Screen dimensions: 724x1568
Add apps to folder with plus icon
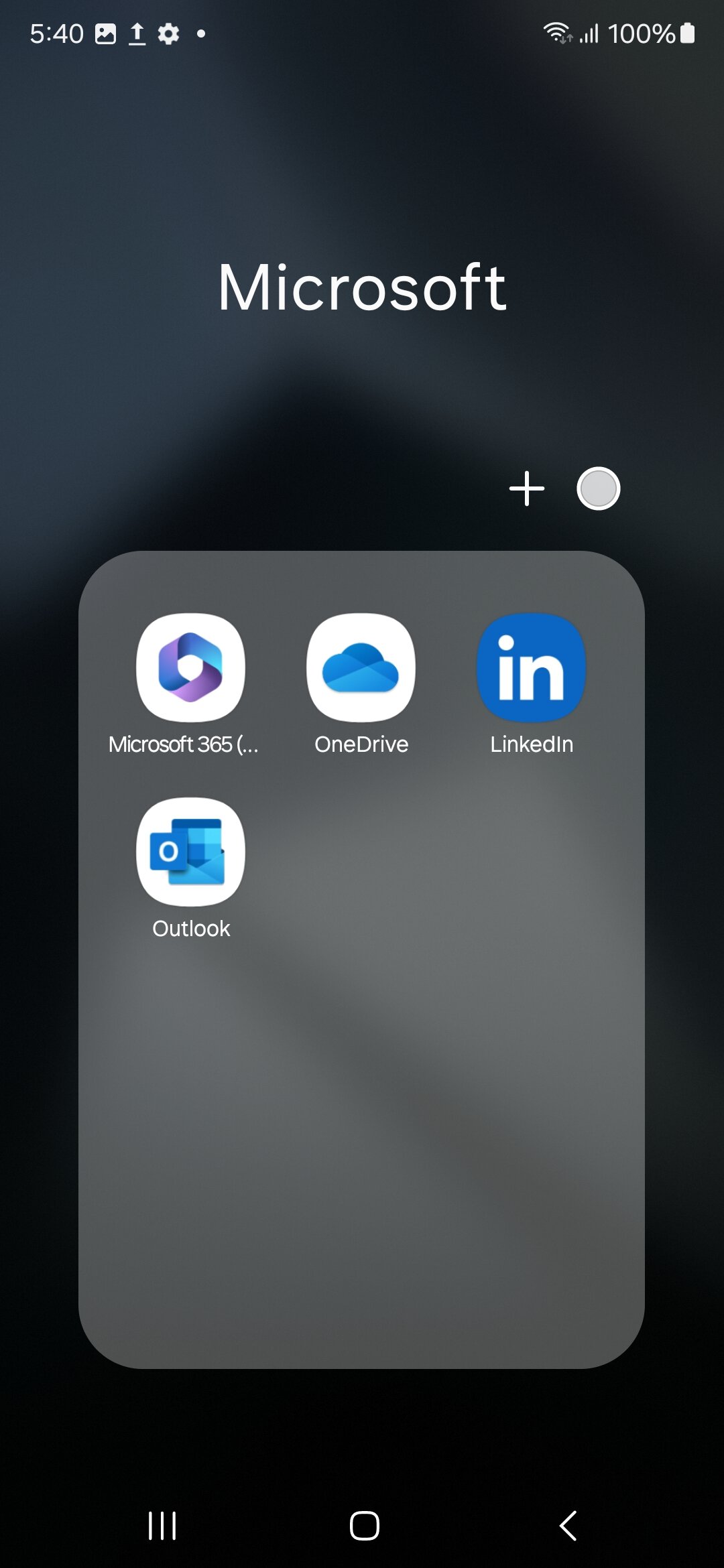pos(527,488)
